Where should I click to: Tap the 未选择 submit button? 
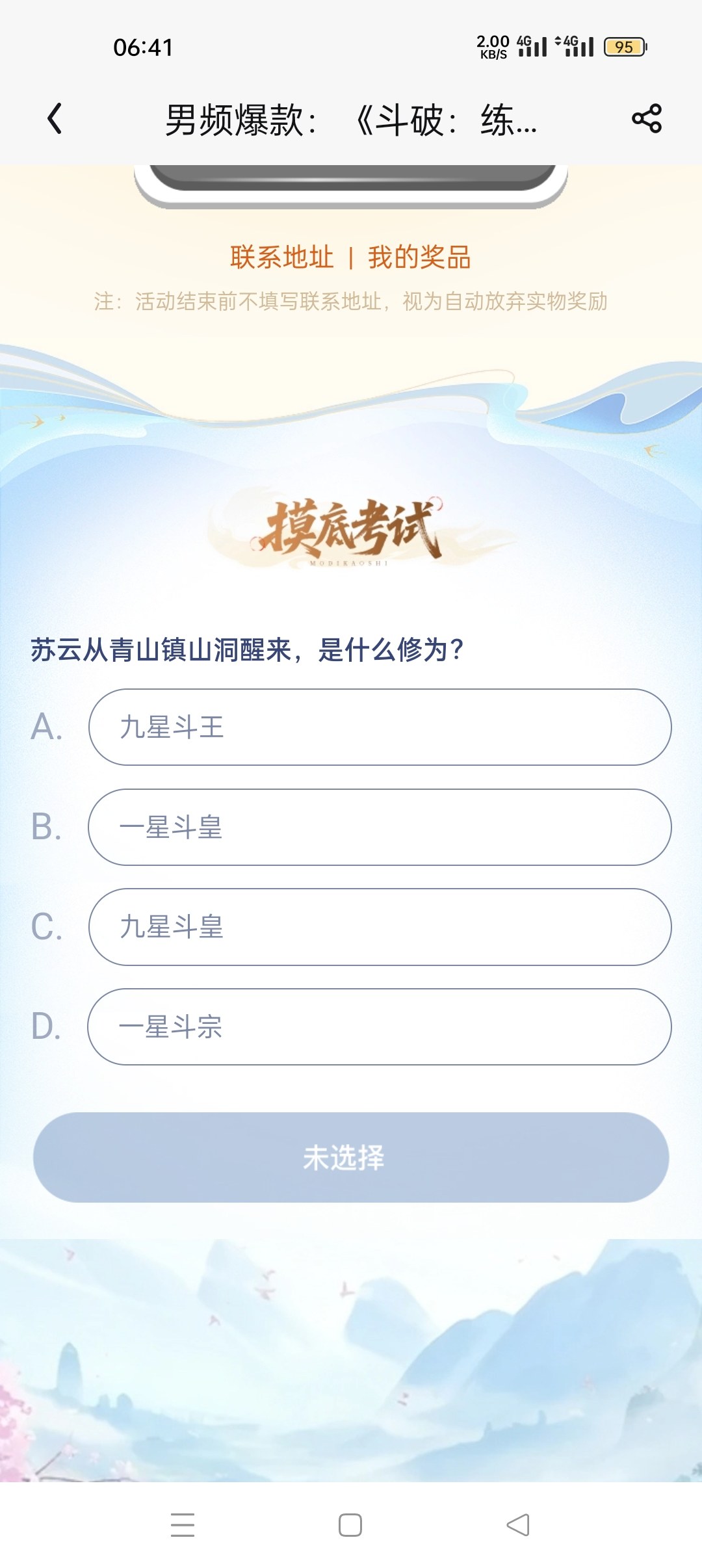click(351, 1157)
